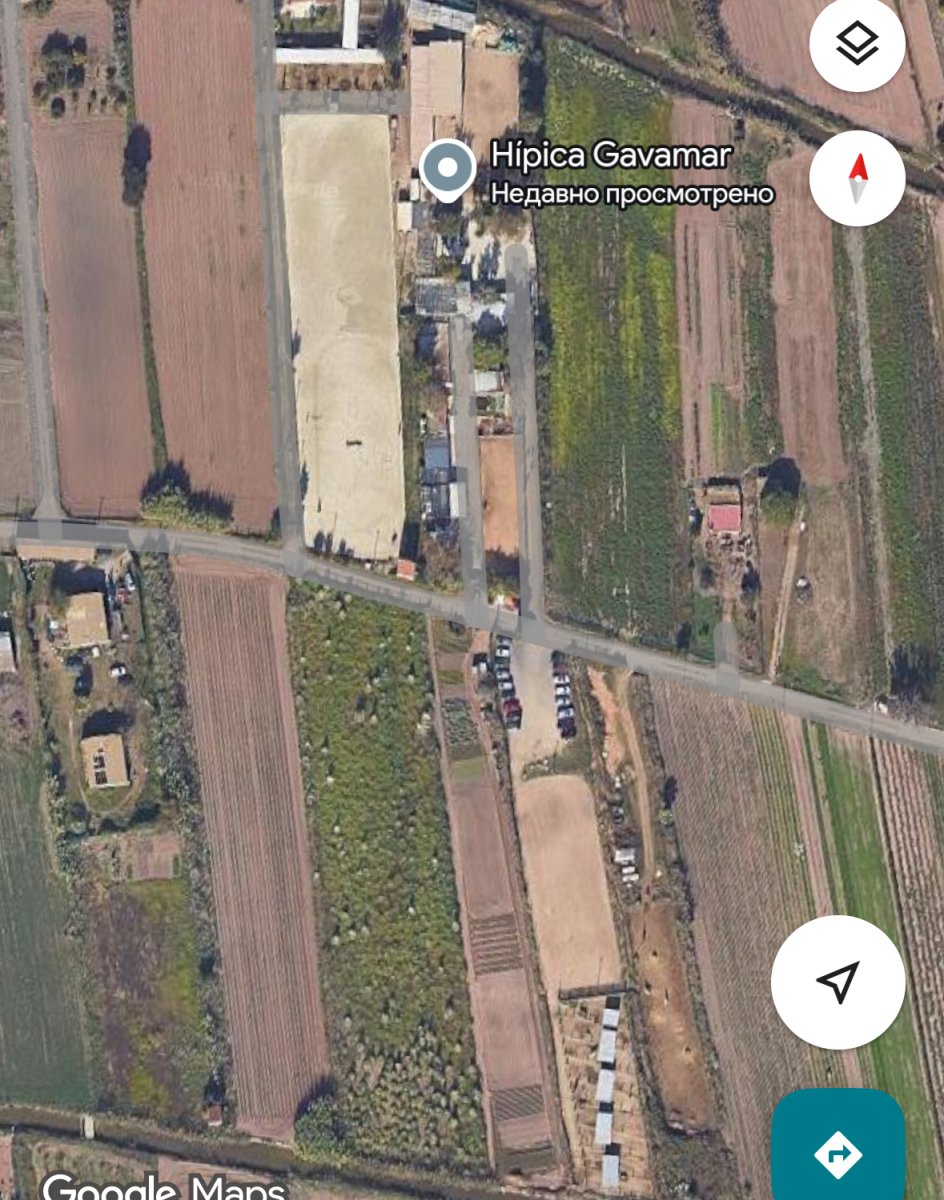Viewport: 944px width, 1200px height.
Task: Start directions with the teal button
Action: [x=838, y=1150]
